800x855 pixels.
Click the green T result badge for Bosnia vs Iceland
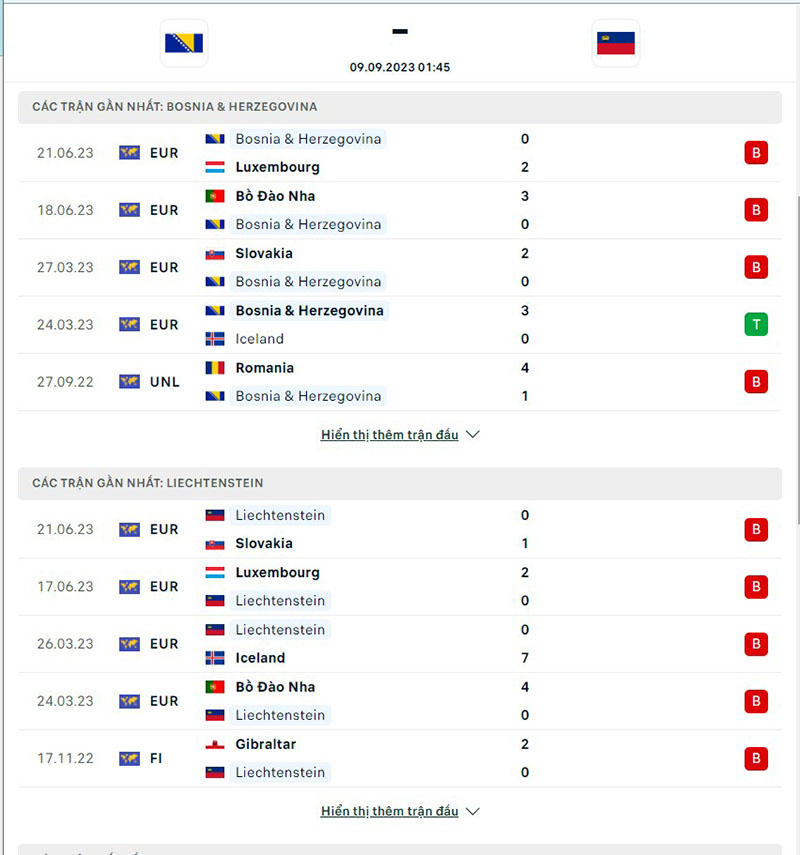(x=756, y=324)
